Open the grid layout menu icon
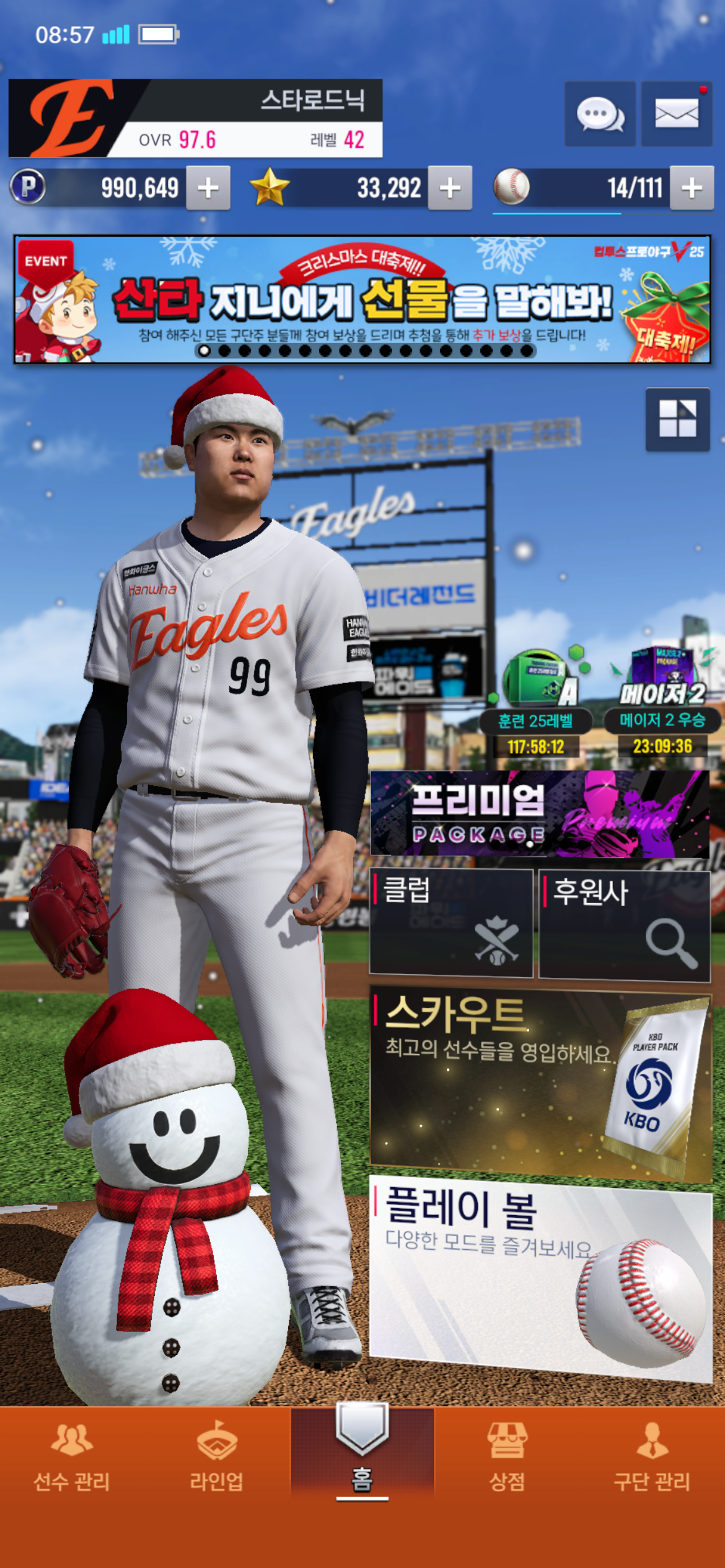Screen dimensions: 725x1568 pos(677,419)
